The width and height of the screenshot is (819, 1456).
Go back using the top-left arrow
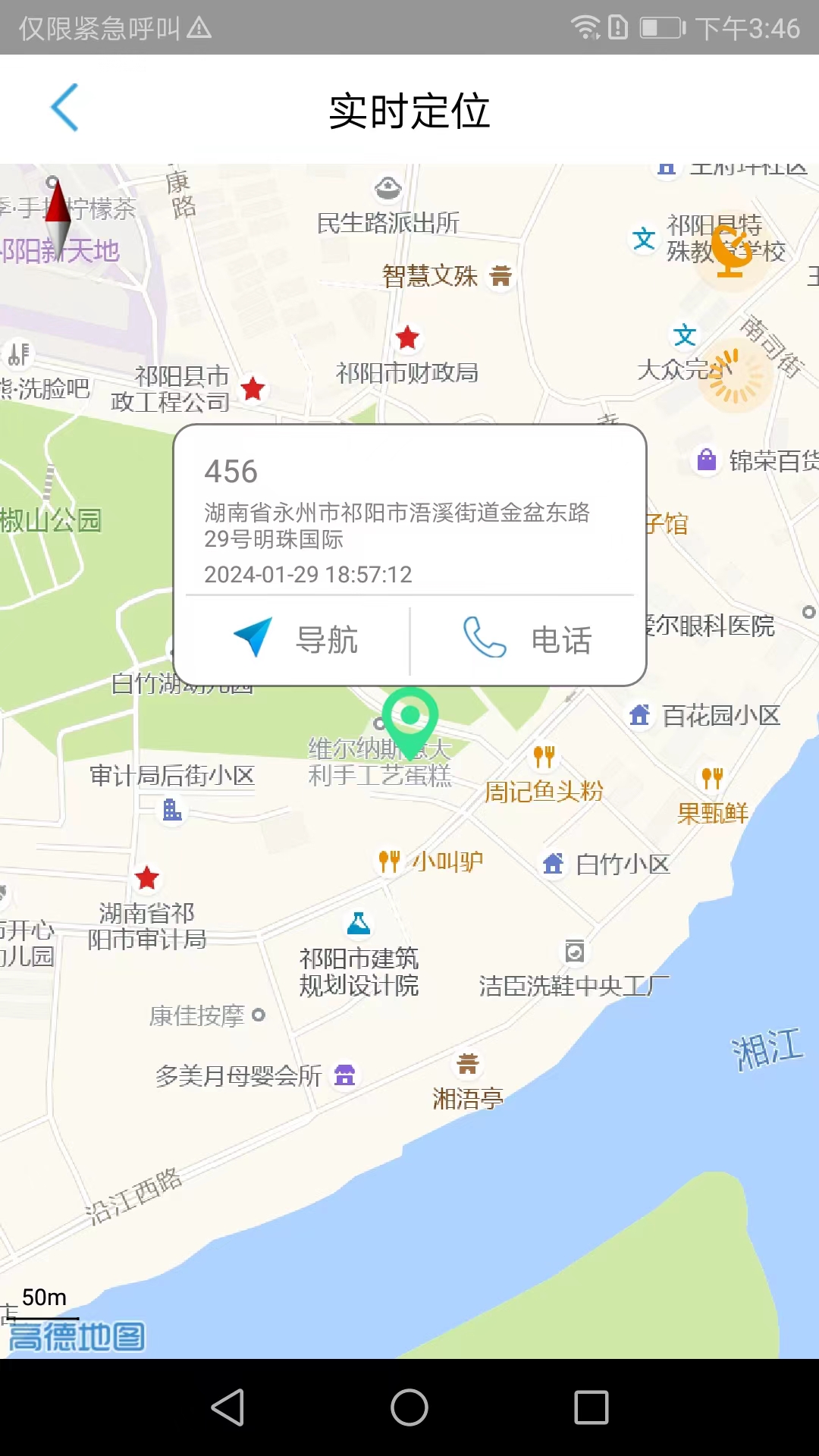(x=65, y=108)
